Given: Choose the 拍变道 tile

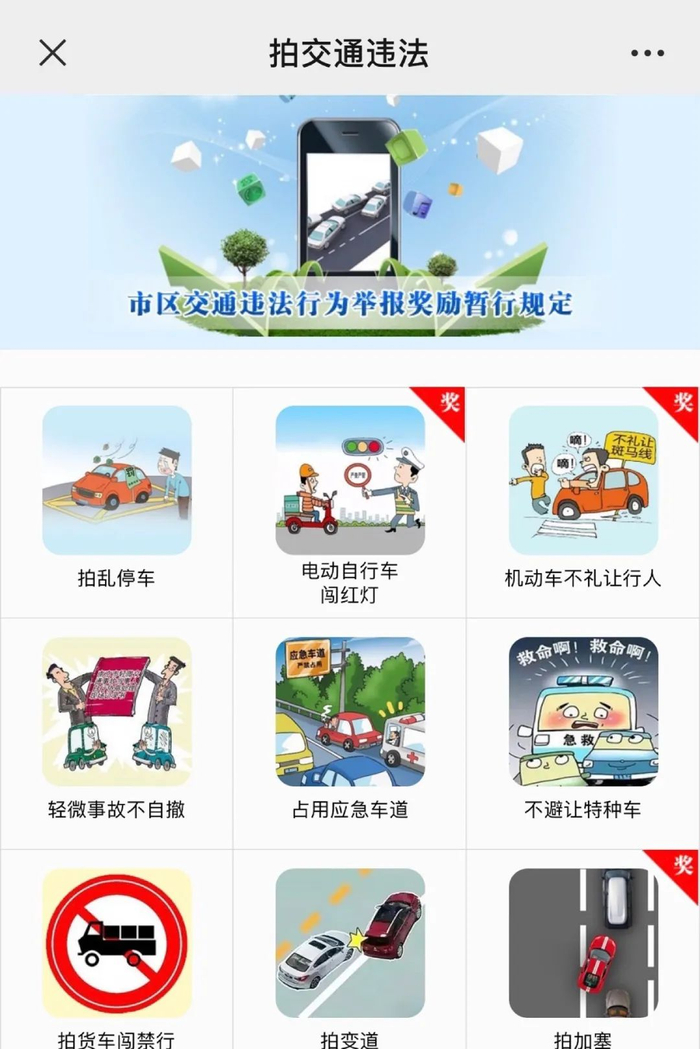Looking at the screenshot, I should pos(349,950).
